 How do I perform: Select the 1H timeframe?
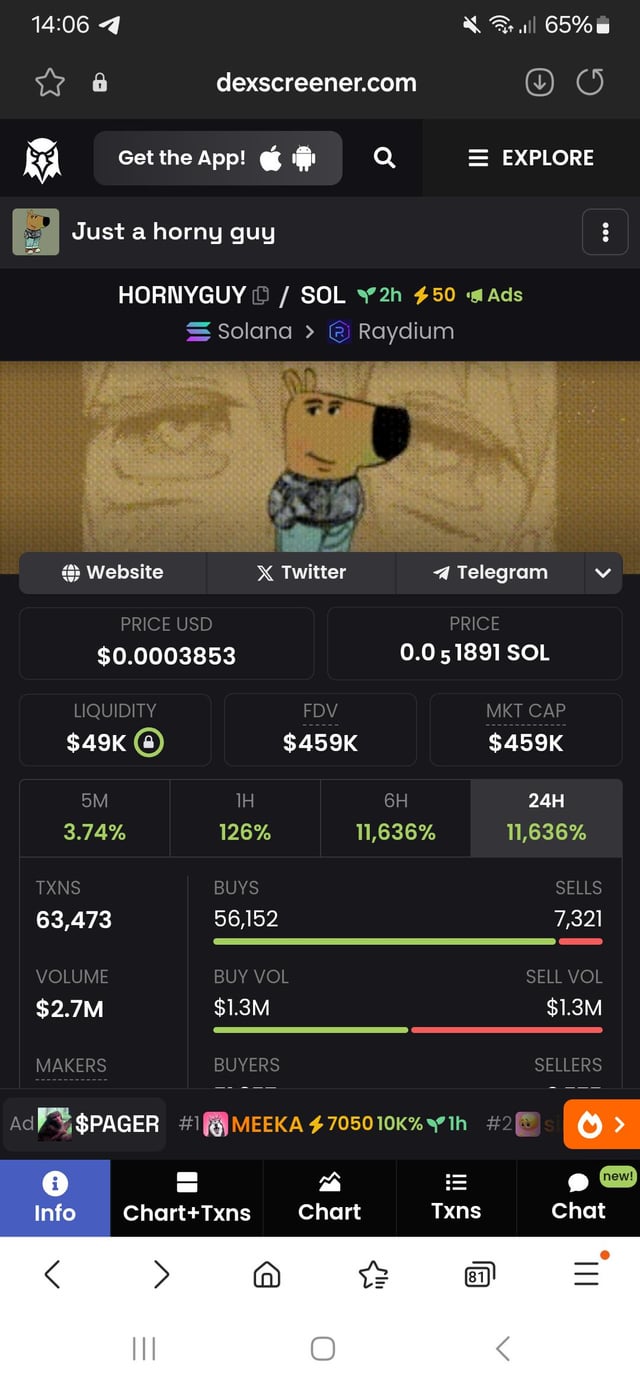point(245,817)
